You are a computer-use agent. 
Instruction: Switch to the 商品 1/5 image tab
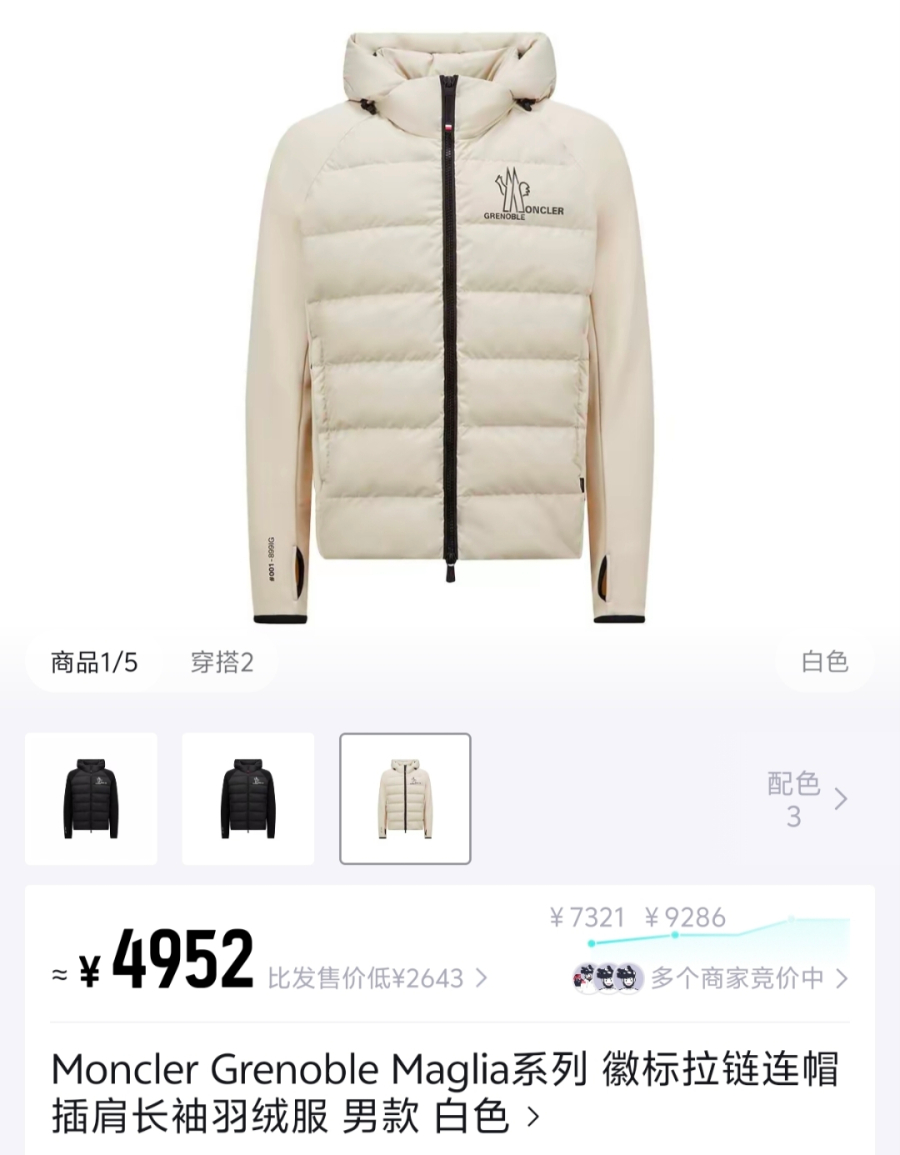point(94,662)
